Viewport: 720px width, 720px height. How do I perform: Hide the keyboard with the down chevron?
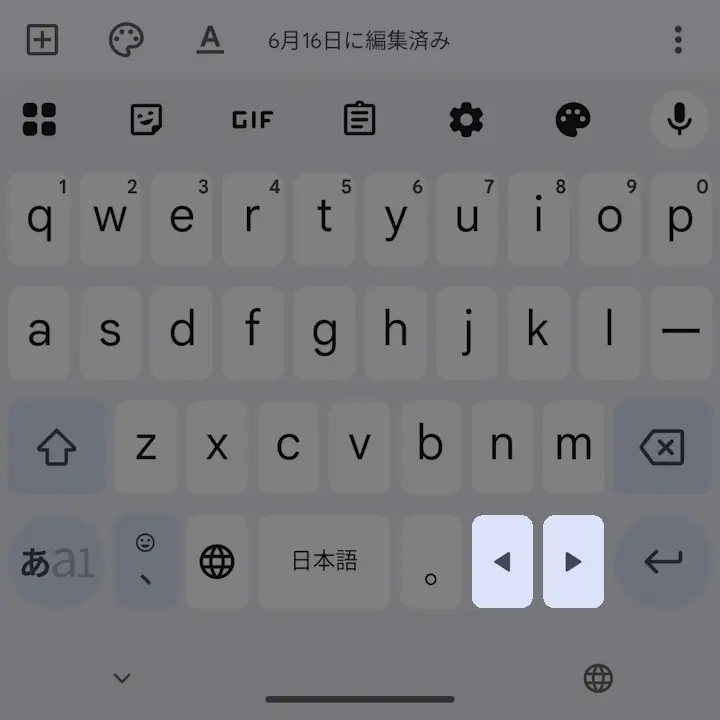[122, 679]
